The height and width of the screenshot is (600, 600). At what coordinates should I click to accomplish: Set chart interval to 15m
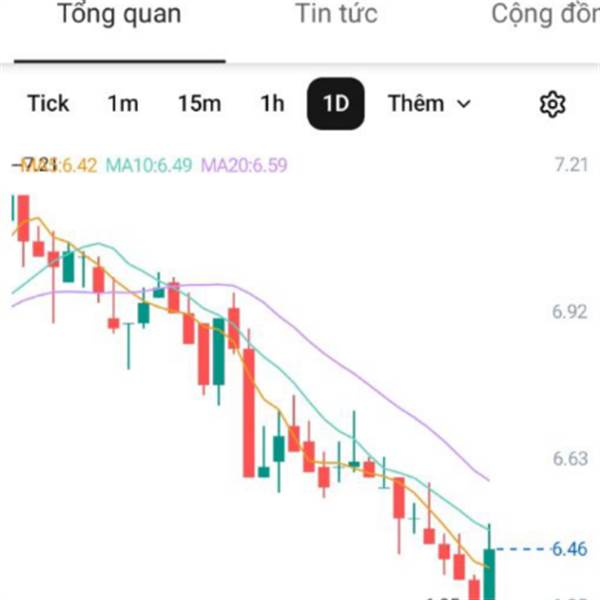pyautogui.click(x=200, y=103)
